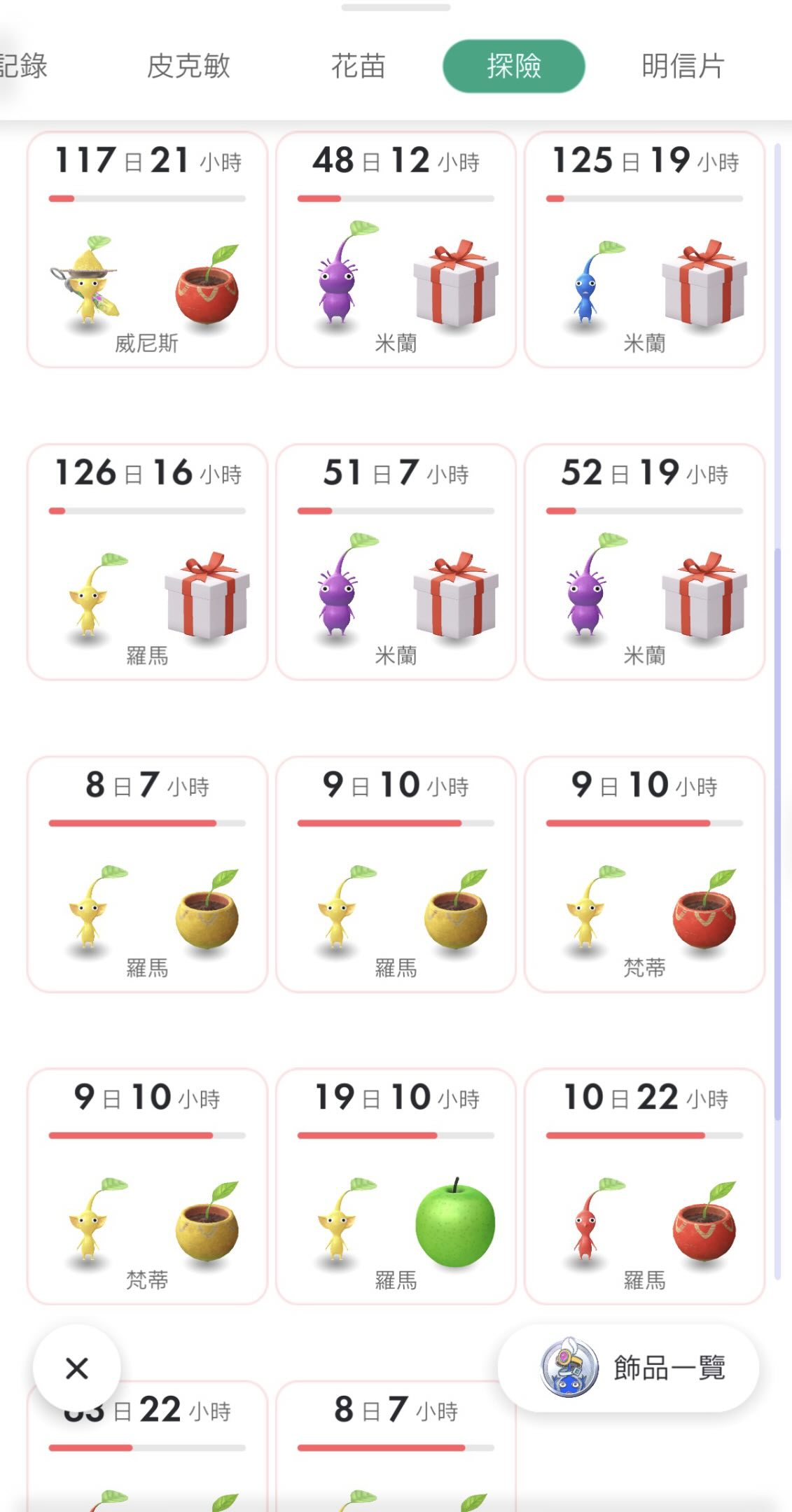
Task: Select the 125日19小時 米蘭 expedition card
Action: tap(644, 249)
